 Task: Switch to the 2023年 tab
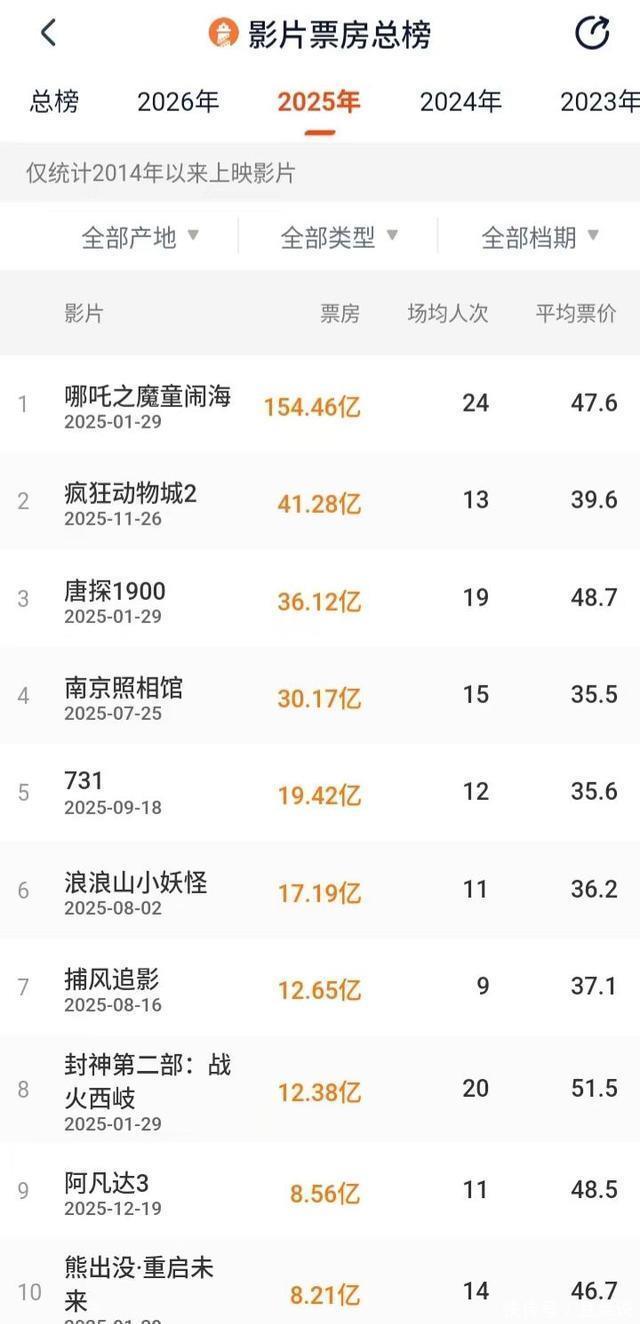click(599, 101)
